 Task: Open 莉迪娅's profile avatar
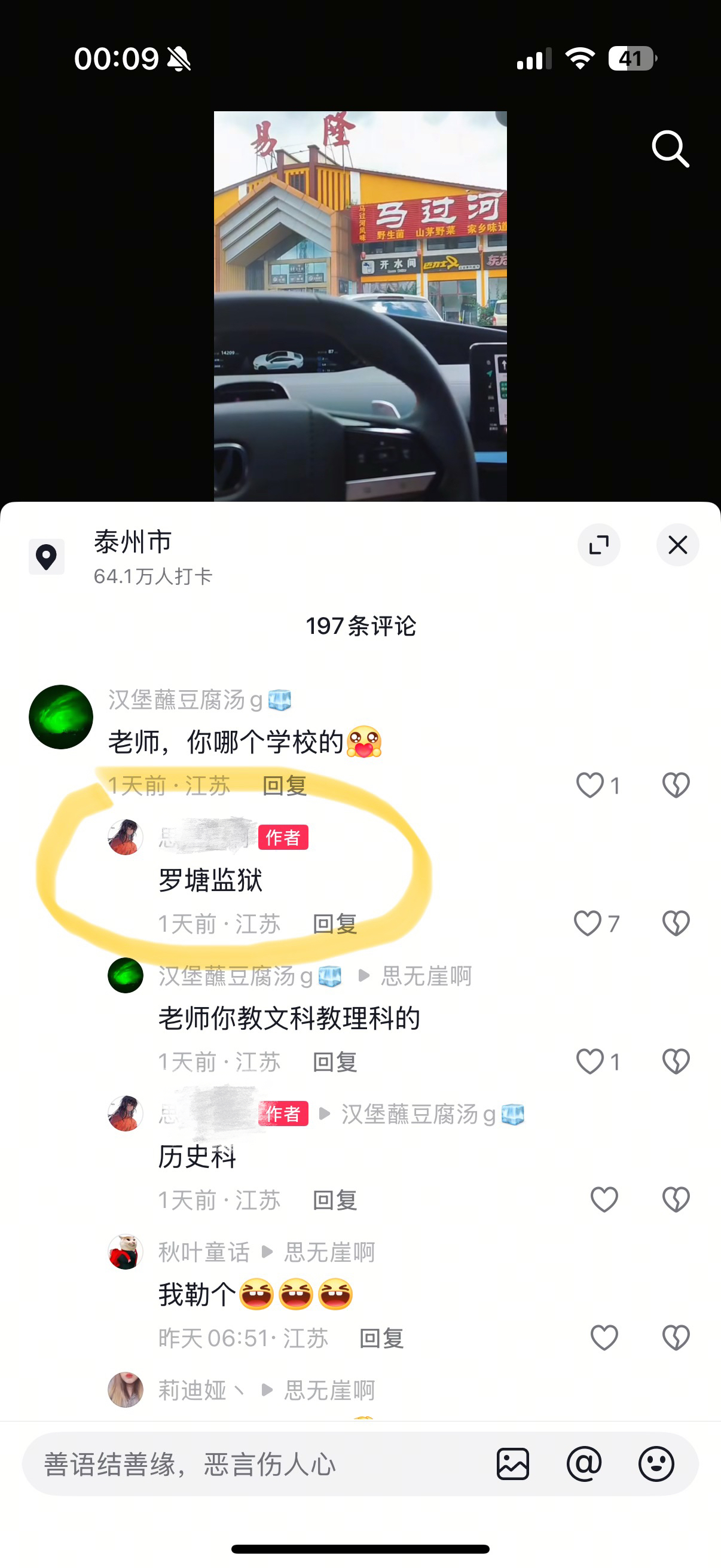coord(126,1390)
